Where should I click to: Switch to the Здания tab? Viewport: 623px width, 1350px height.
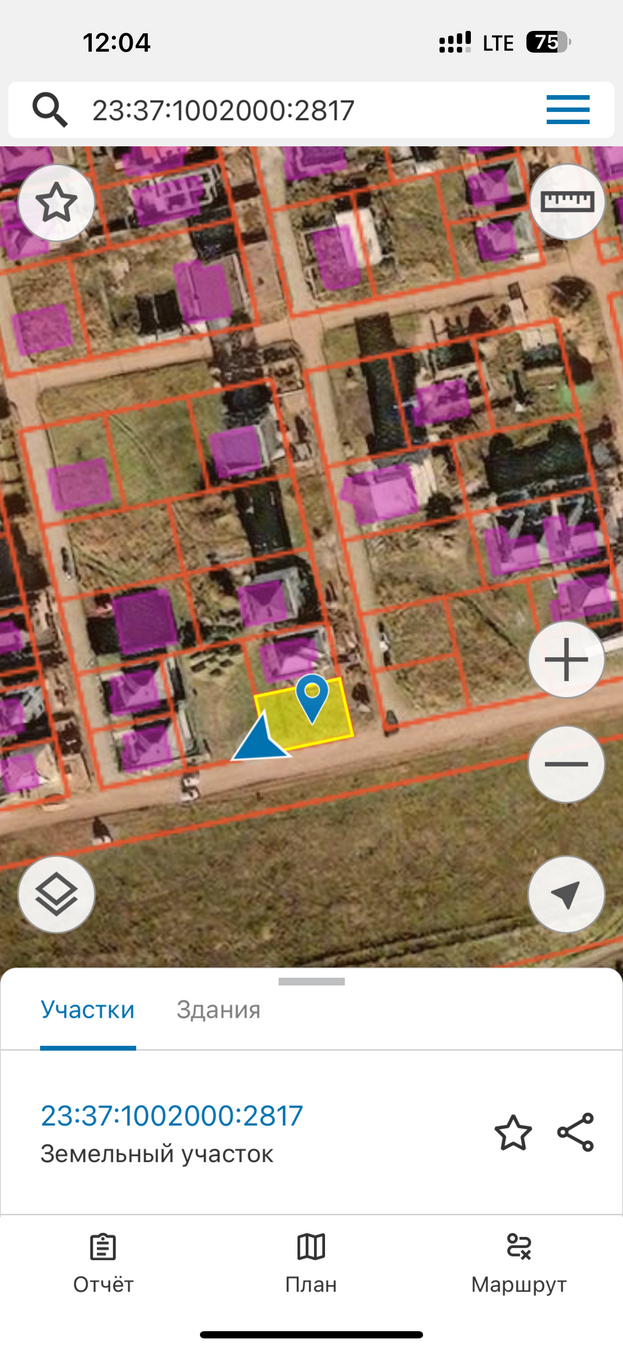pyautogui.click(x=218, y=1010)
